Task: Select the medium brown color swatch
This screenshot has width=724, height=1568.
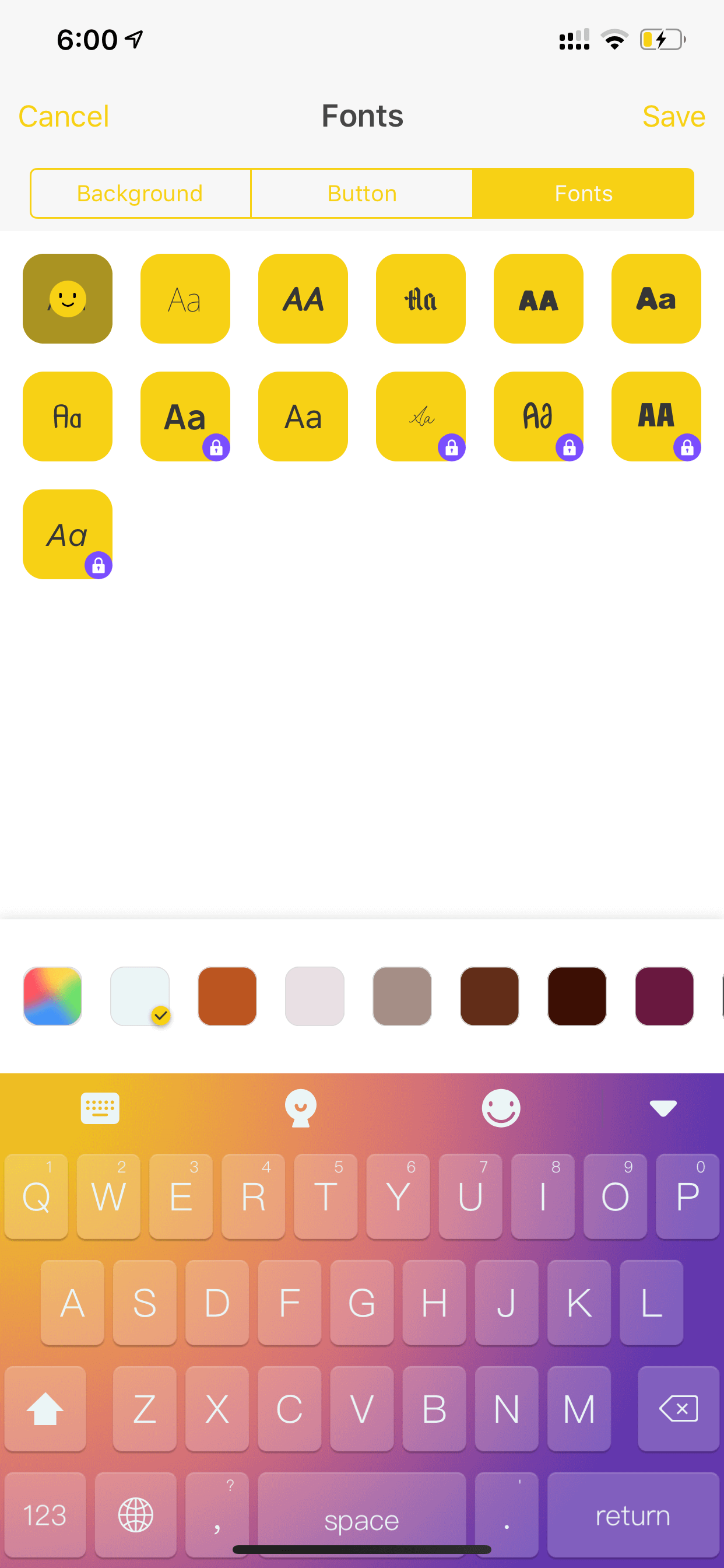Action: point(489,996)
